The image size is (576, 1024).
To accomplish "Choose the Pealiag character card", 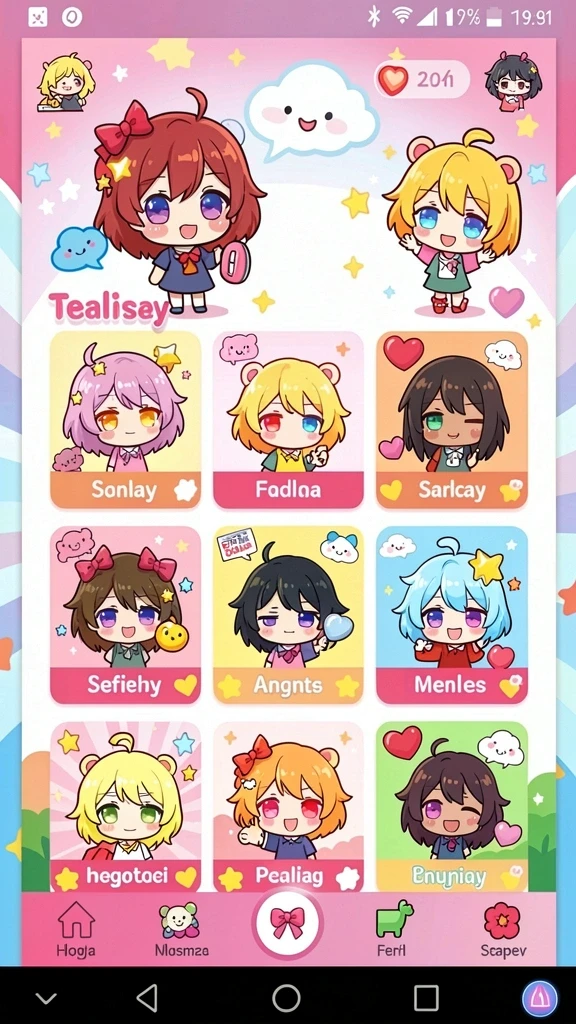I will (288, 807).
